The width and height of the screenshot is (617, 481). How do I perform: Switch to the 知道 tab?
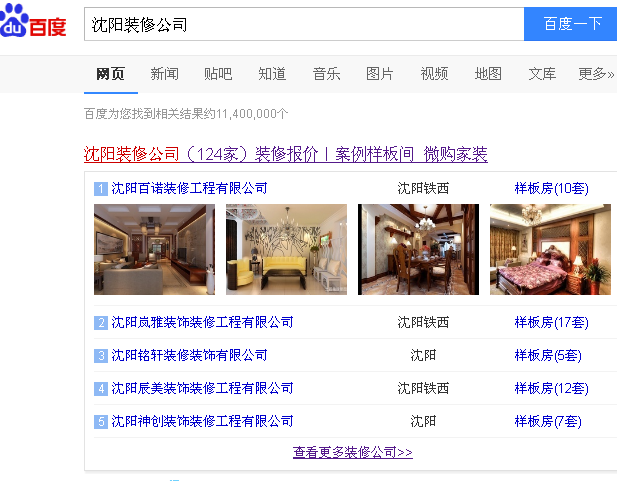[x=272, y=74]
